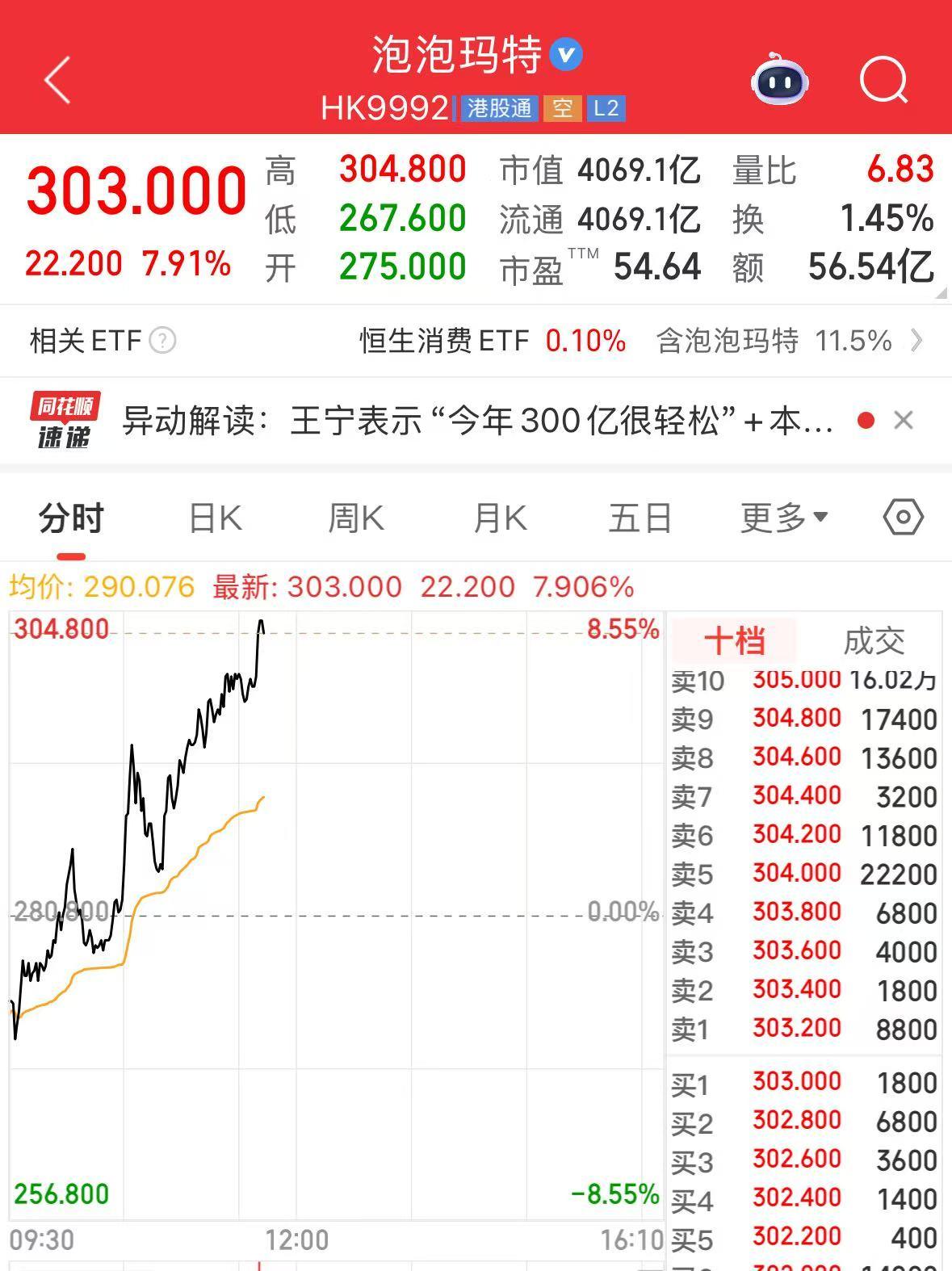The image size is (952, 1271).
Task: Switch to the 五日 chart tab
Action: (x=640, y=518)
